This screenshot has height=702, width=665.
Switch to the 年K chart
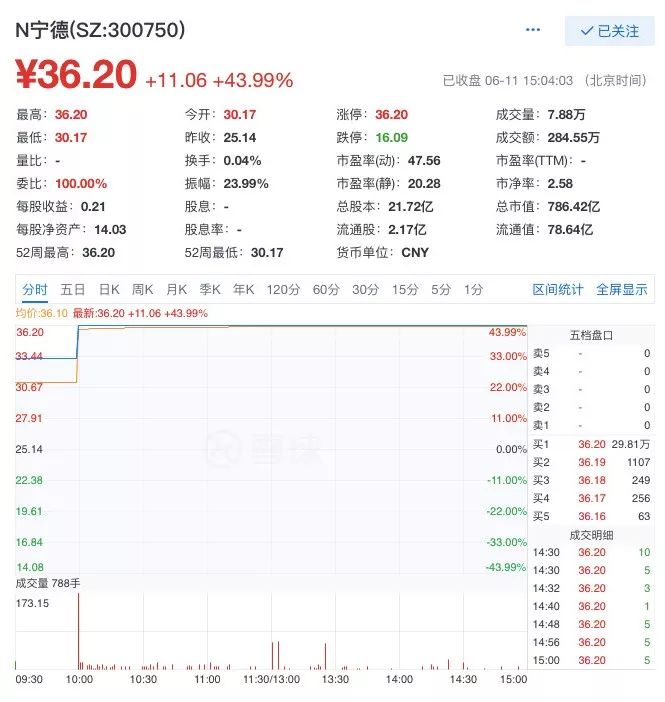[x=244, y=290]
